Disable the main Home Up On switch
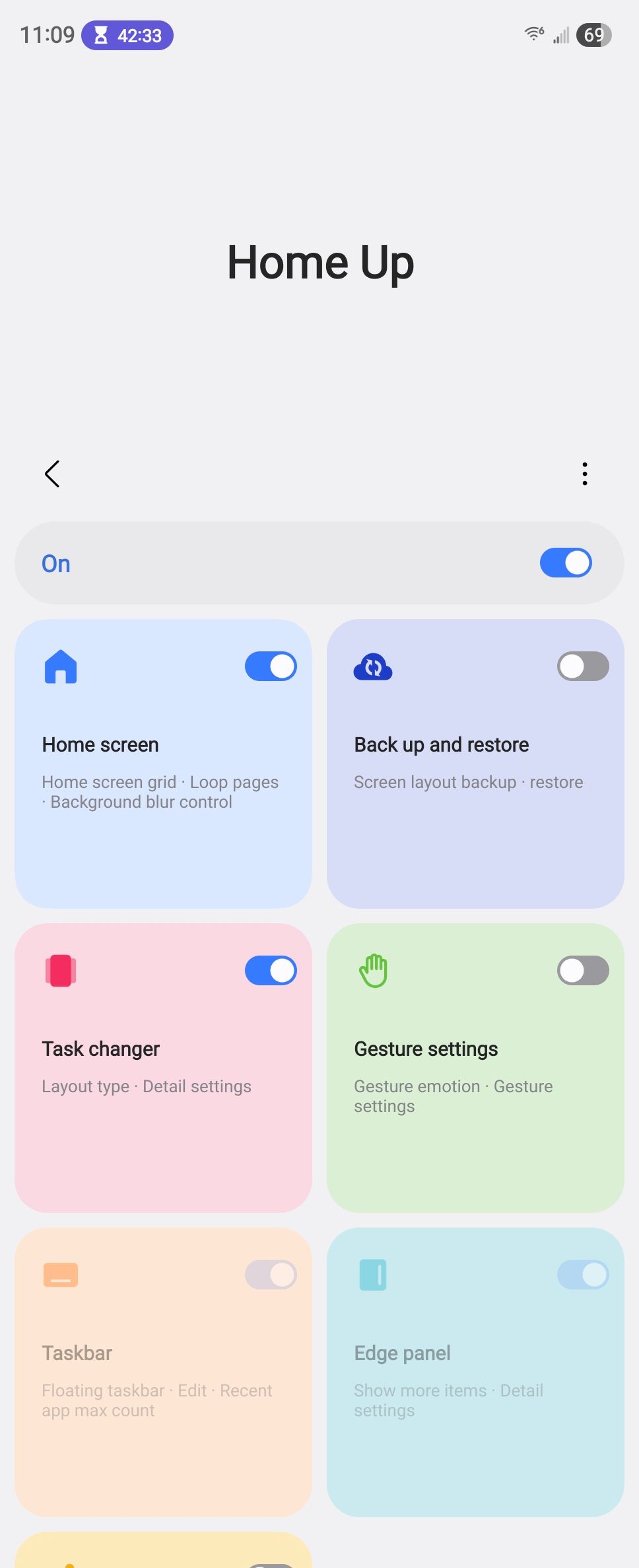Viewport: 639px width, 1568px height. pyautogui.click(x=565, y=563)
